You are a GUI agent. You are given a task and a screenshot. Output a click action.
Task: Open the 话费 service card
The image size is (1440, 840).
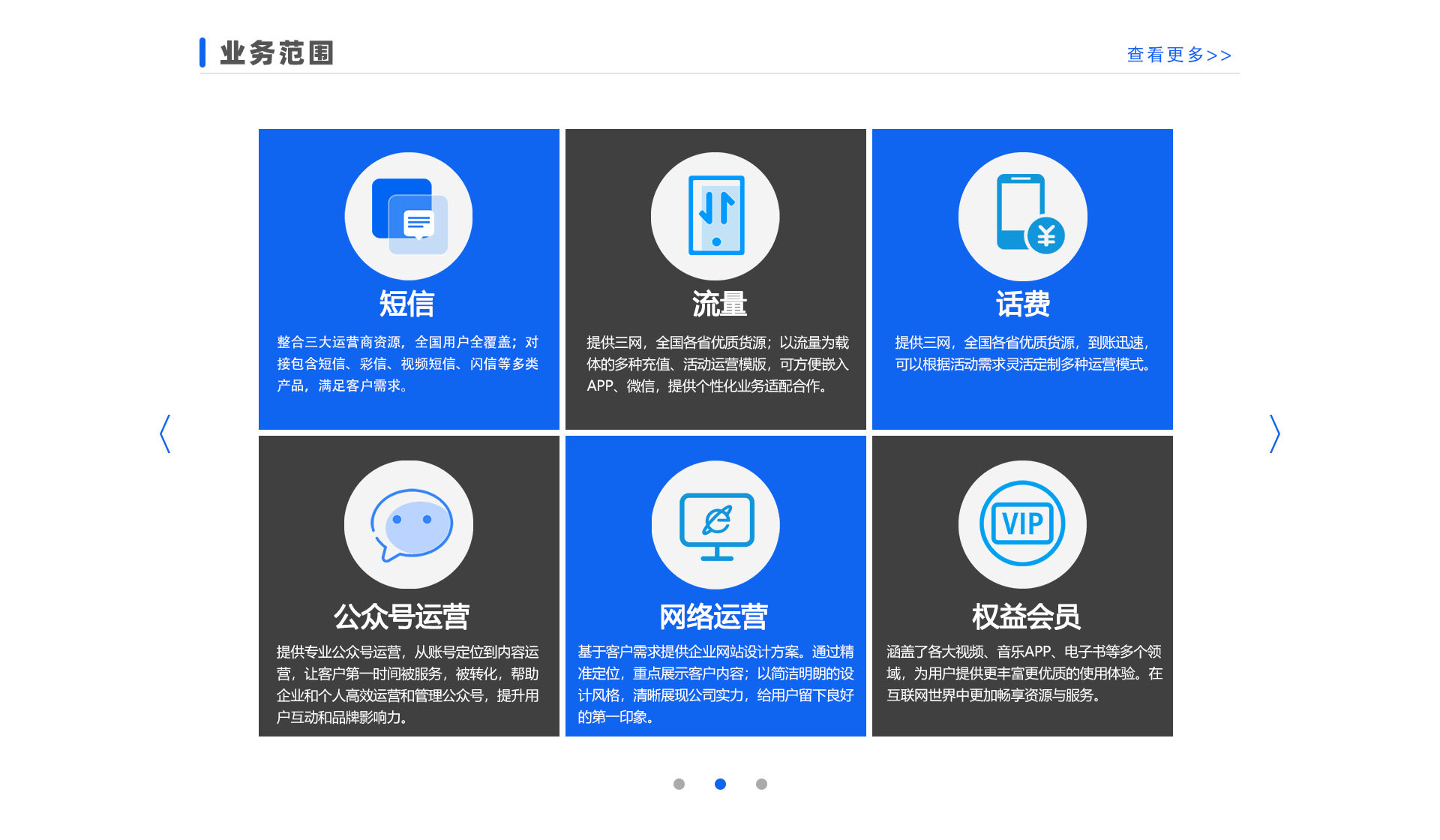click(x=1022, y=279)
